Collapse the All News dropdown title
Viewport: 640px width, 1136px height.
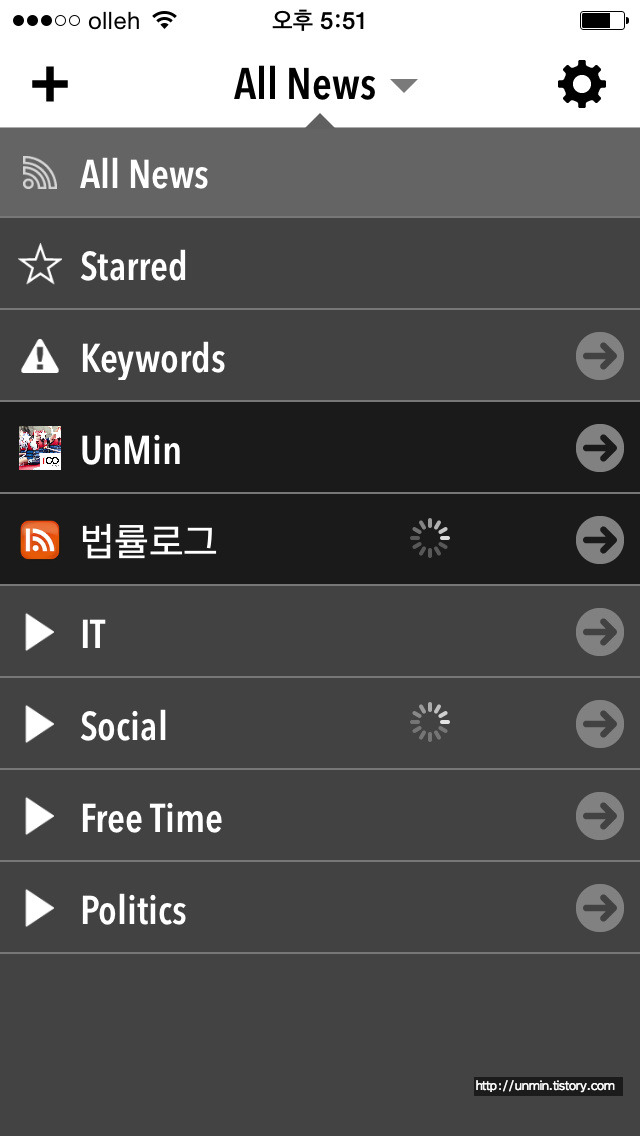325,85
